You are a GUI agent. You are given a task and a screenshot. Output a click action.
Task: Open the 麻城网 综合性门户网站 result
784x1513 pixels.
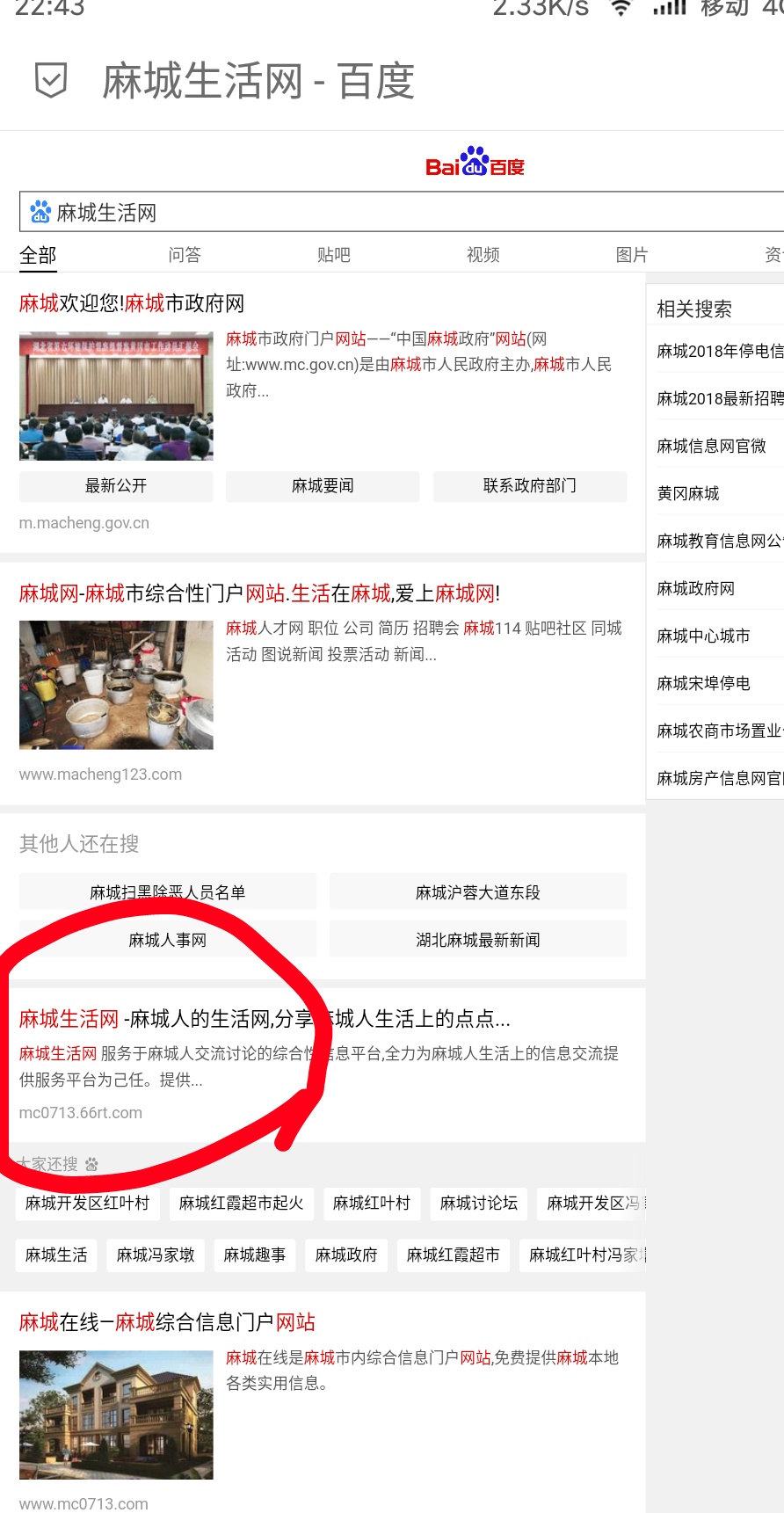(259, 593)
